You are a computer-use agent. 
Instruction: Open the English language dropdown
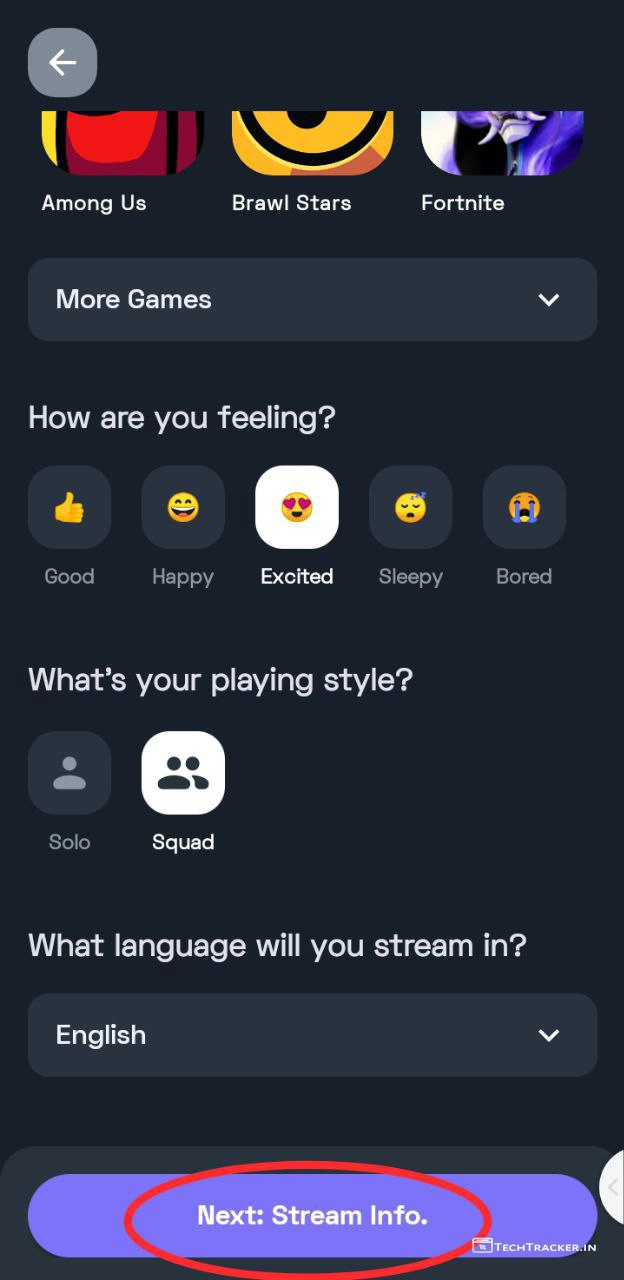pos(312,1035)
